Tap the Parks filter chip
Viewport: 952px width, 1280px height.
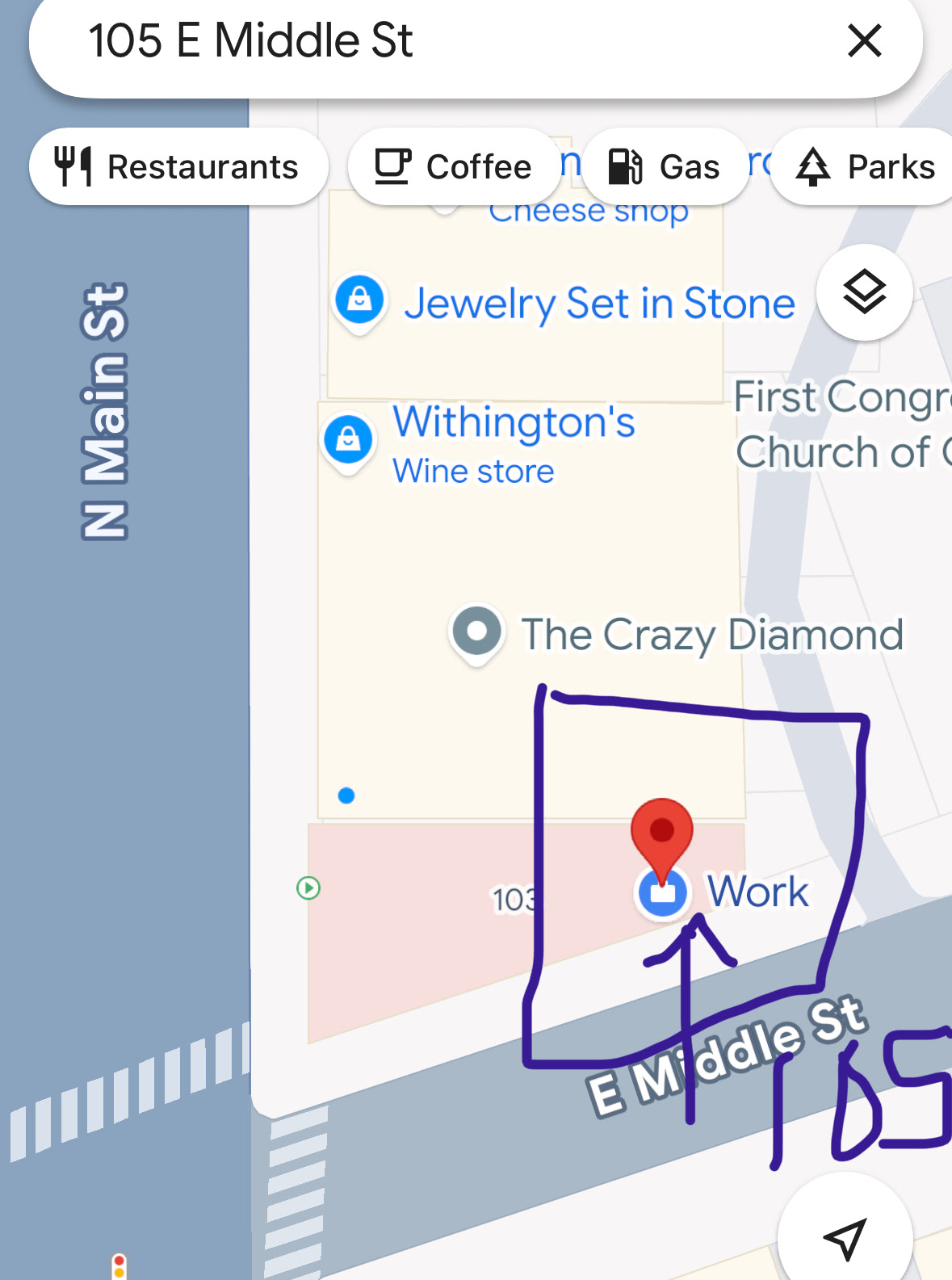click(866, 167)
